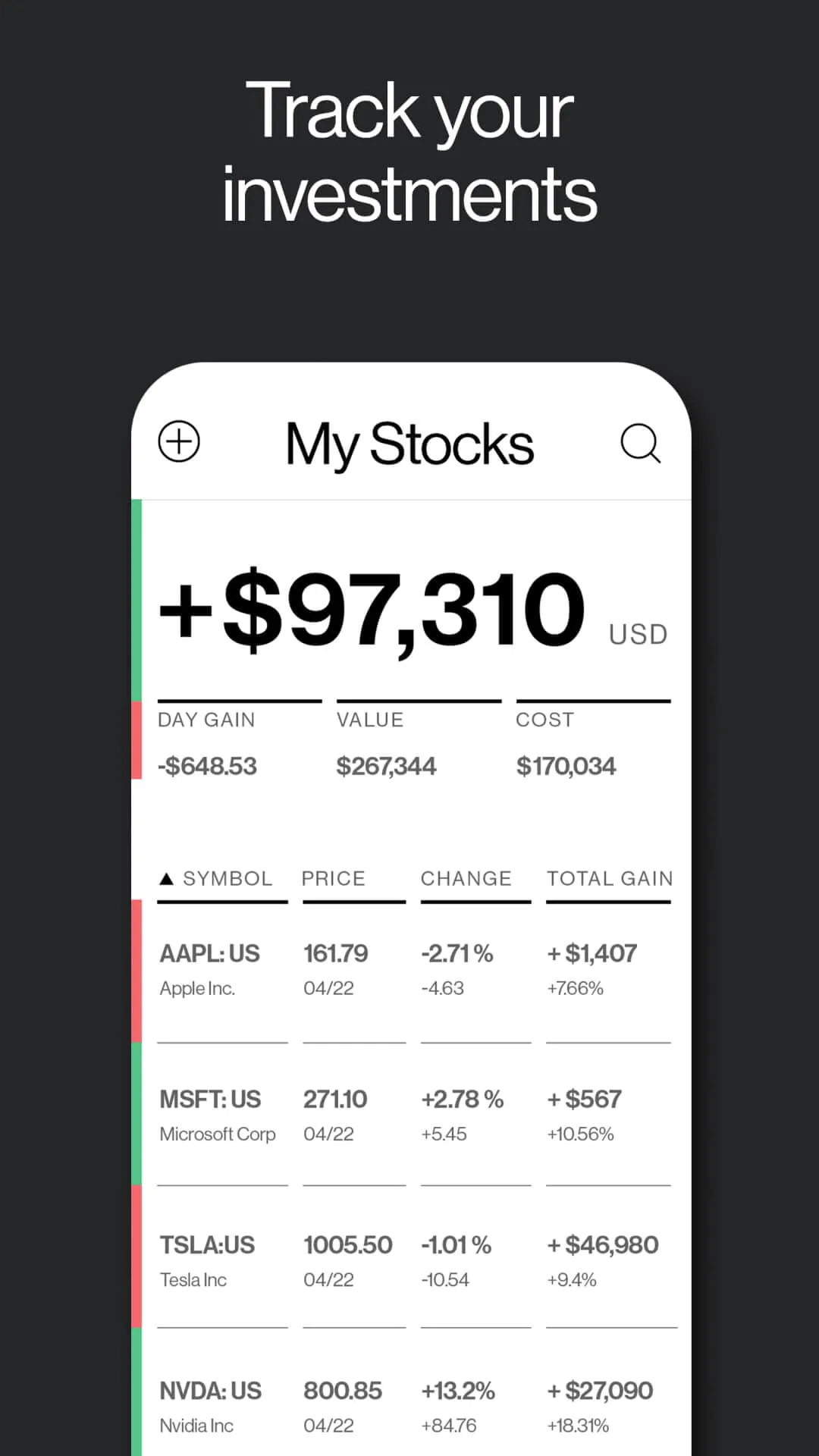Click the sort triangle next to SYMBOL
The image size is (819, 1456).
(168, 878)
